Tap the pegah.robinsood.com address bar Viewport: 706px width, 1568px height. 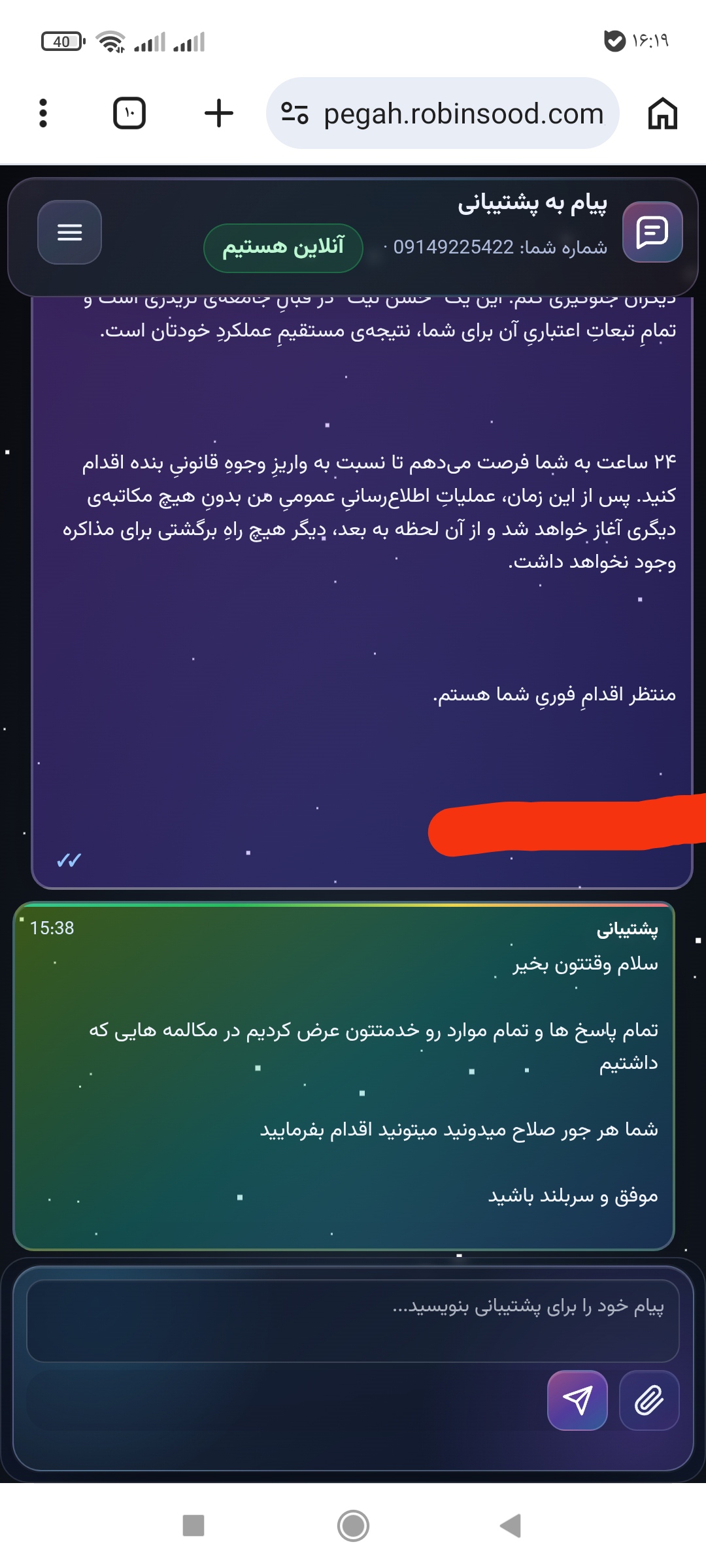click(443, 113)
